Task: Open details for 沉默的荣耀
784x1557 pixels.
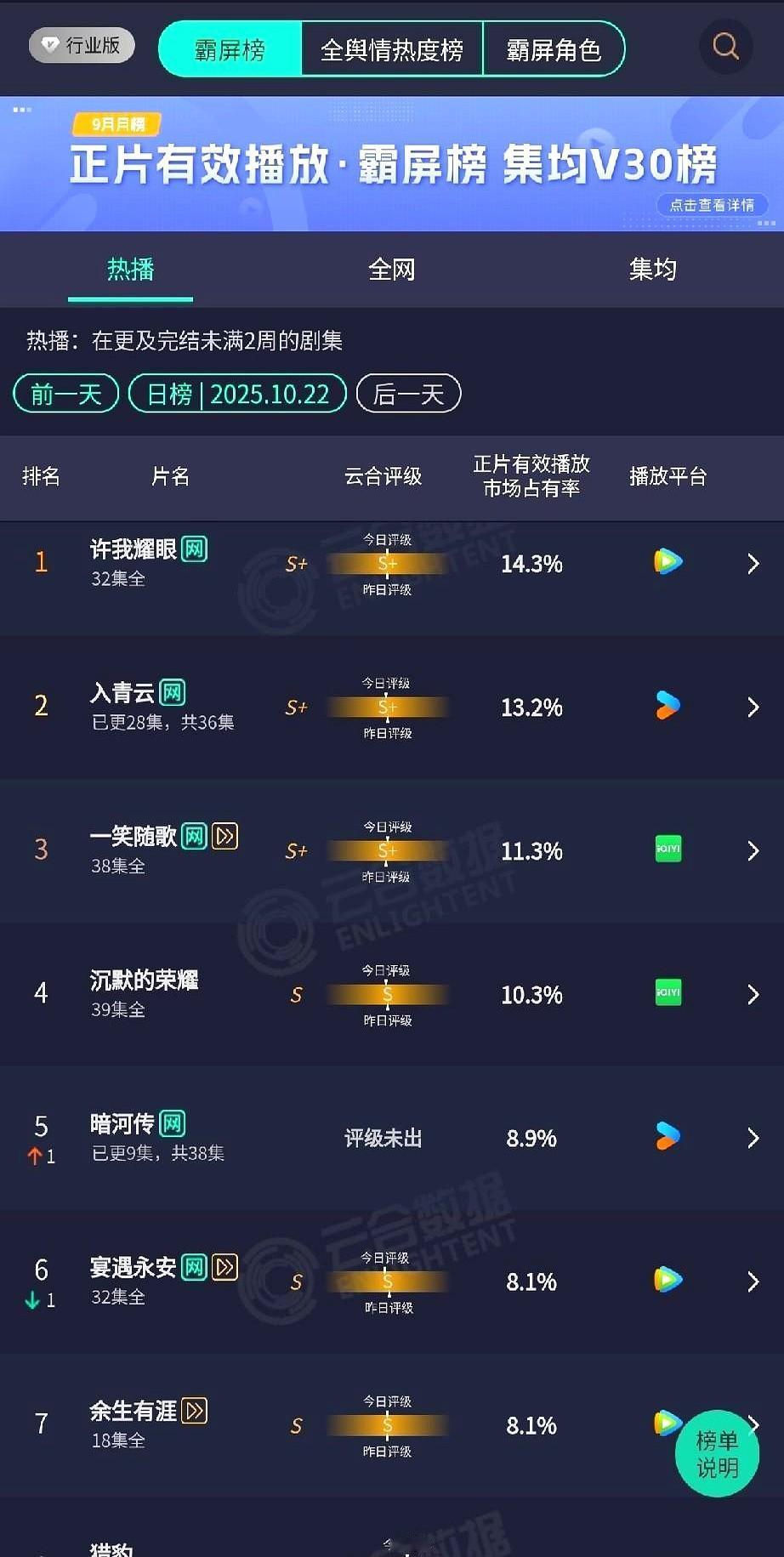Action: pyautogui.click(x=392, y=994)
